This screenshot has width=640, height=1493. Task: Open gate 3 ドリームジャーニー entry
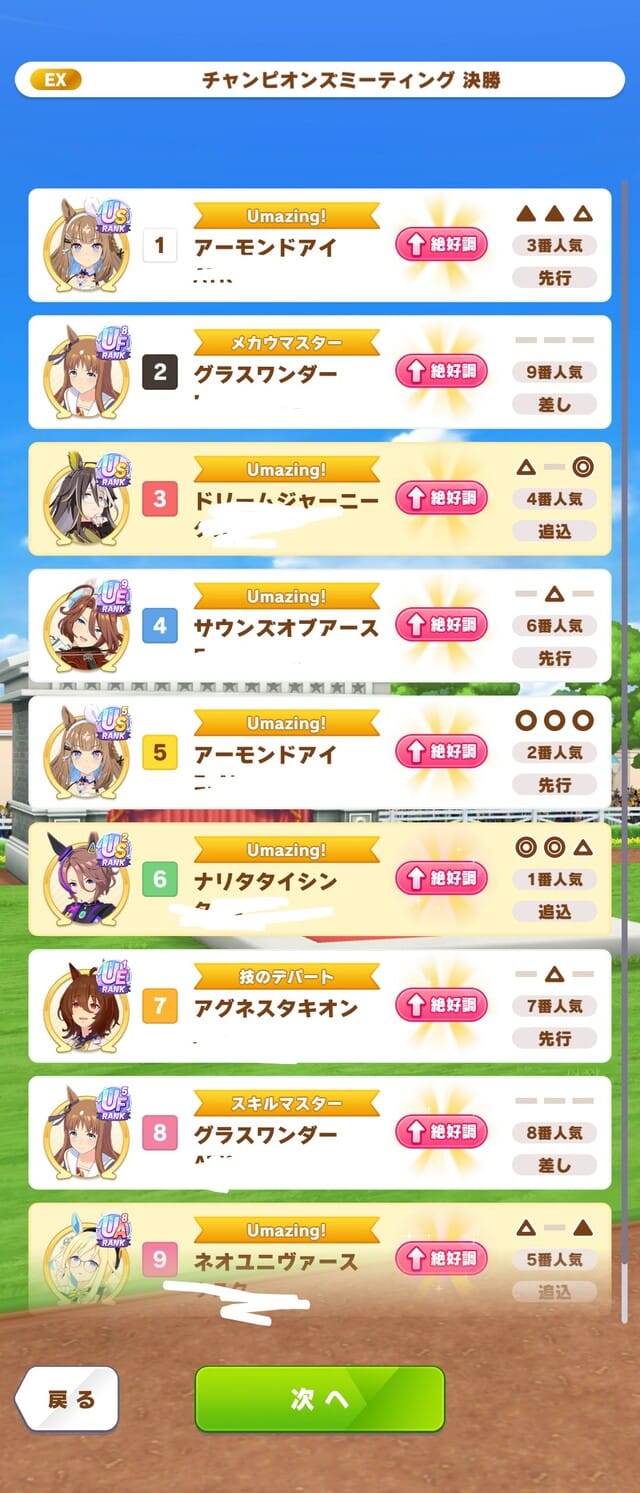(x=319, y=498)
